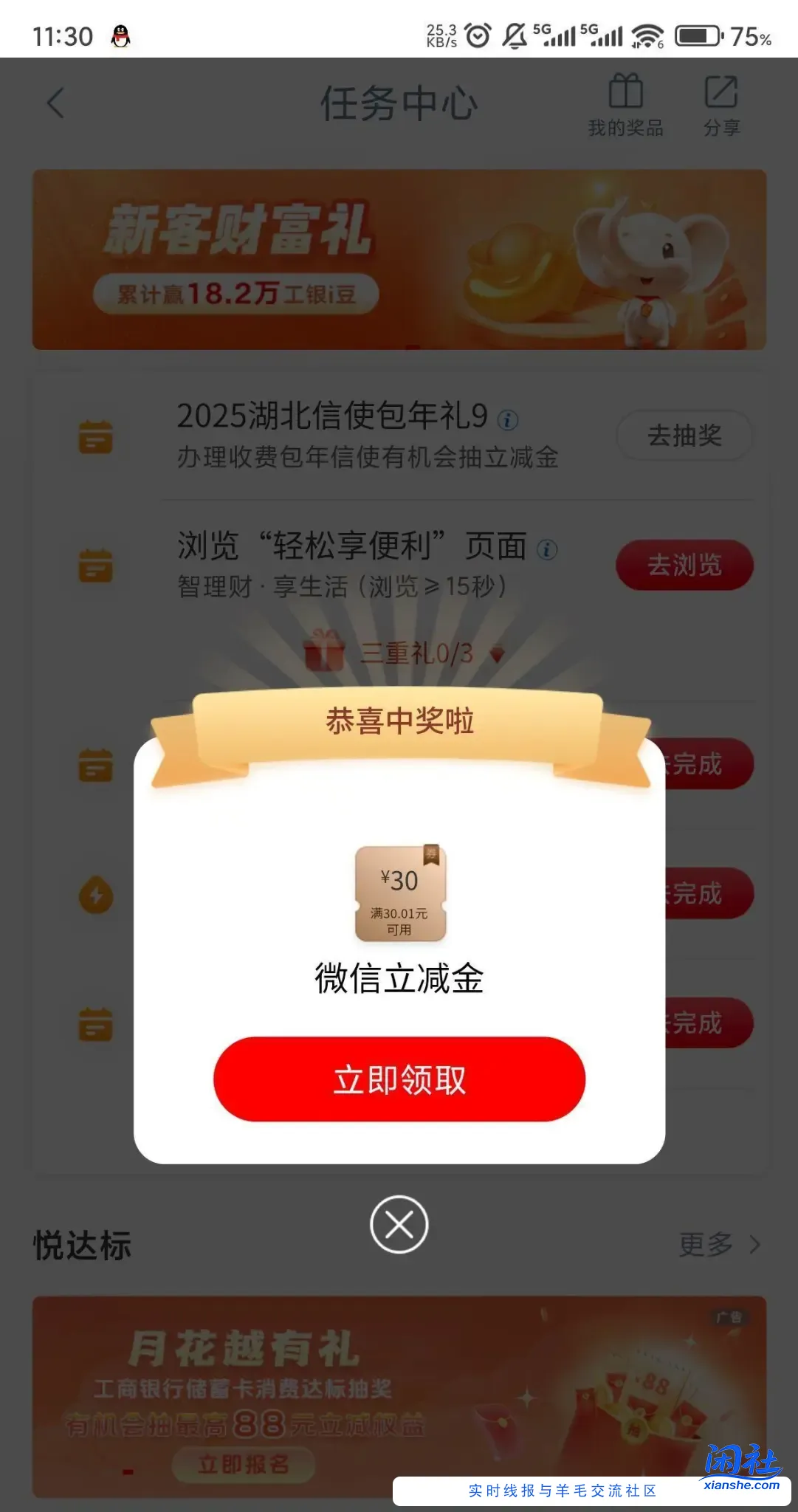
Task: Tap the 任务中心 title tab
Action: pyautogui.click(x=399, y=103)
